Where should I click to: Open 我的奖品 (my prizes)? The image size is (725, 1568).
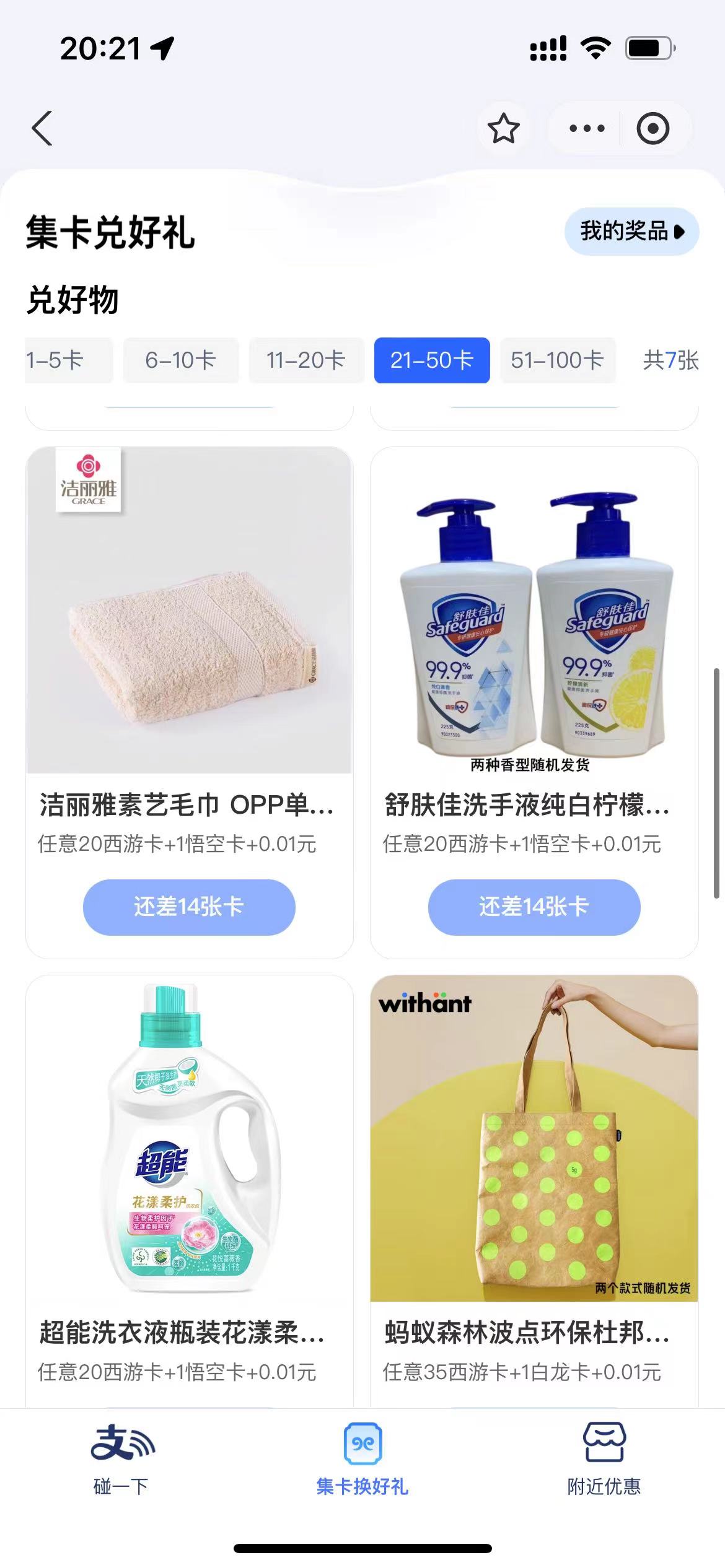(631, 232)
